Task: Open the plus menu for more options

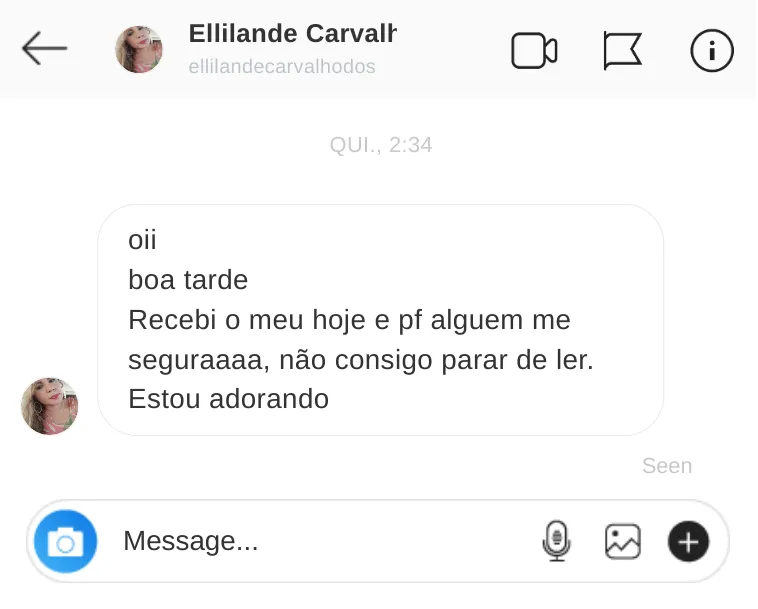Action: click(x=688, y=541)
